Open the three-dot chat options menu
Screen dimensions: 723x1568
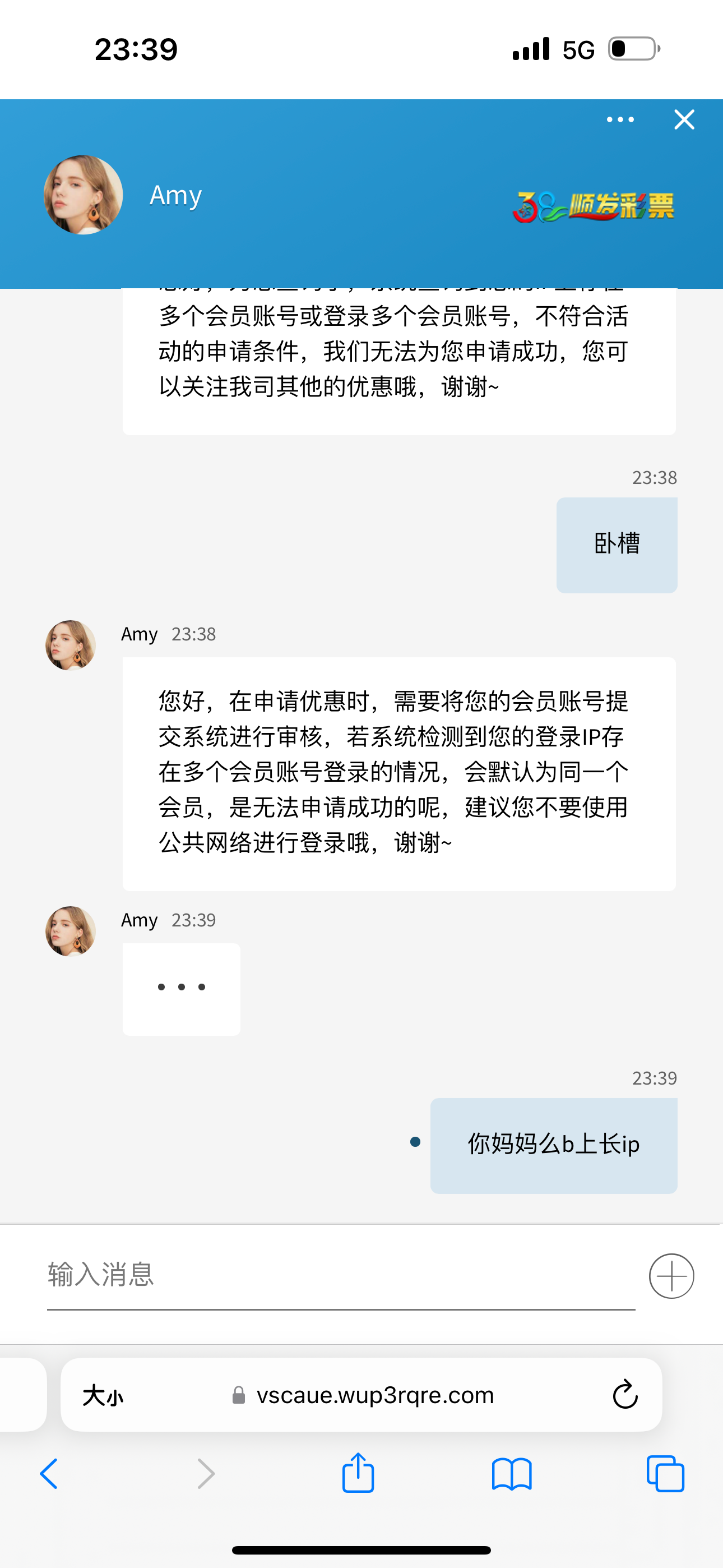(x=619, y=120)
